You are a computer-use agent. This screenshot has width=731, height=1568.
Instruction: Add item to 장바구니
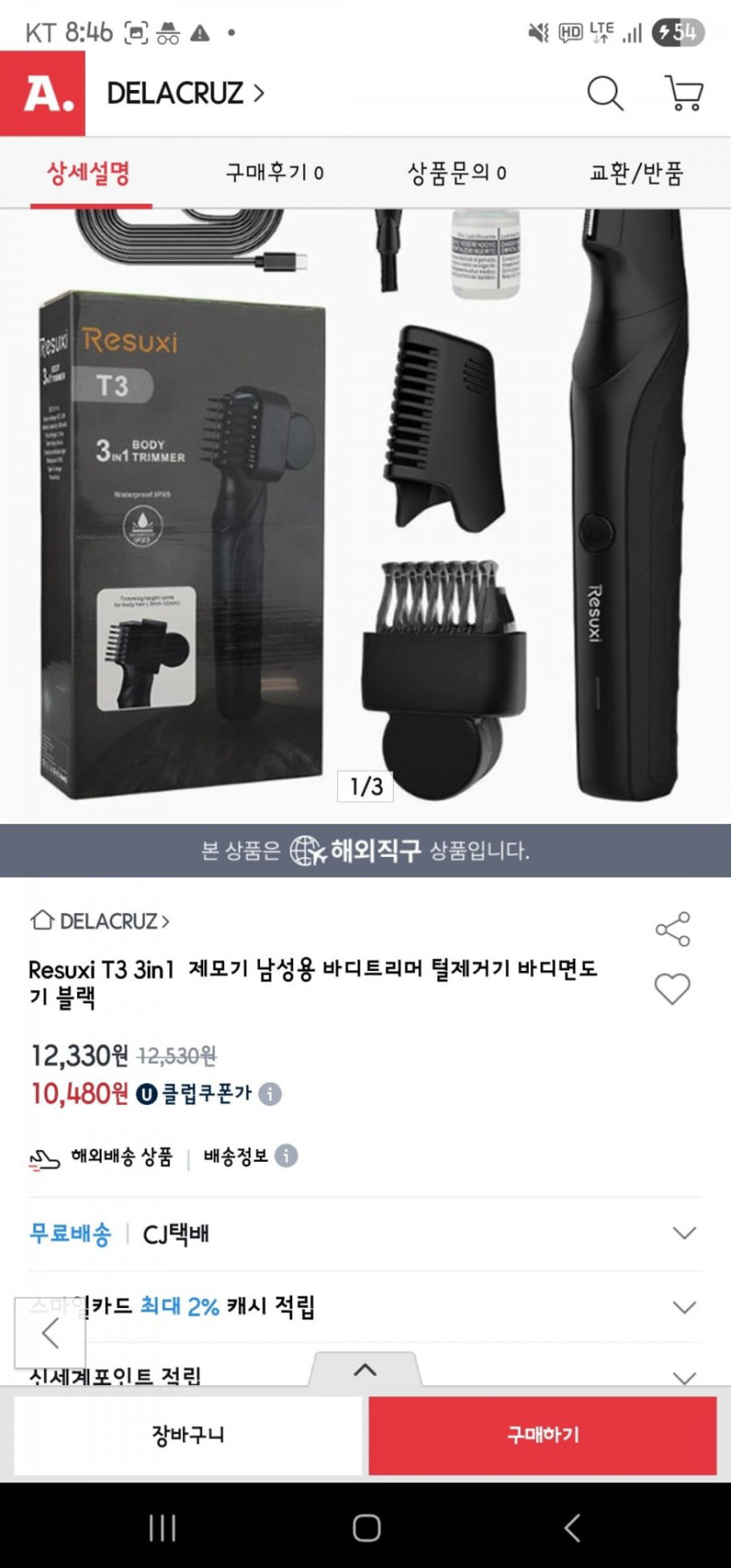(188, 1435)
